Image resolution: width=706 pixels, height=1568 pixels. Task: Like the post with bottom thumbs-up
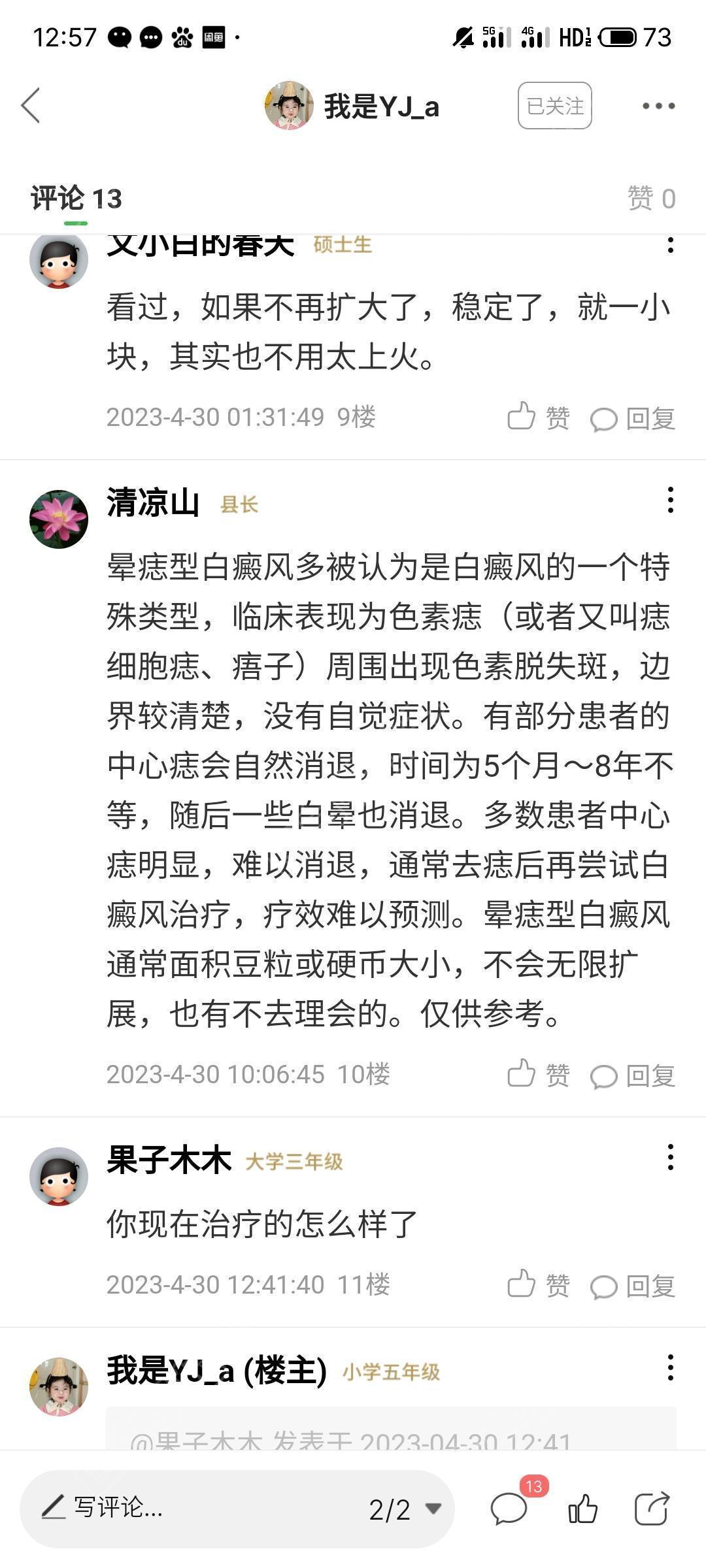(x=582, y=1509)
